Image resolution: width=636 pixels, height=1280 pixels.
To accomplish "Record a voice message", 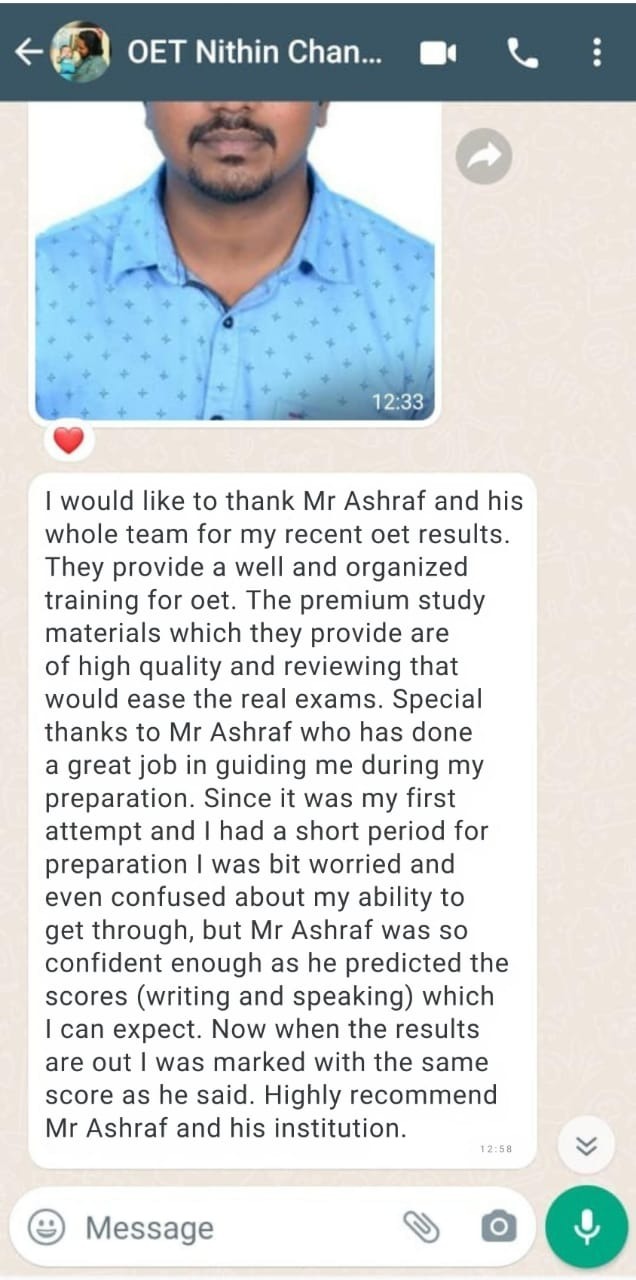I will click(x=587, y=1227).
